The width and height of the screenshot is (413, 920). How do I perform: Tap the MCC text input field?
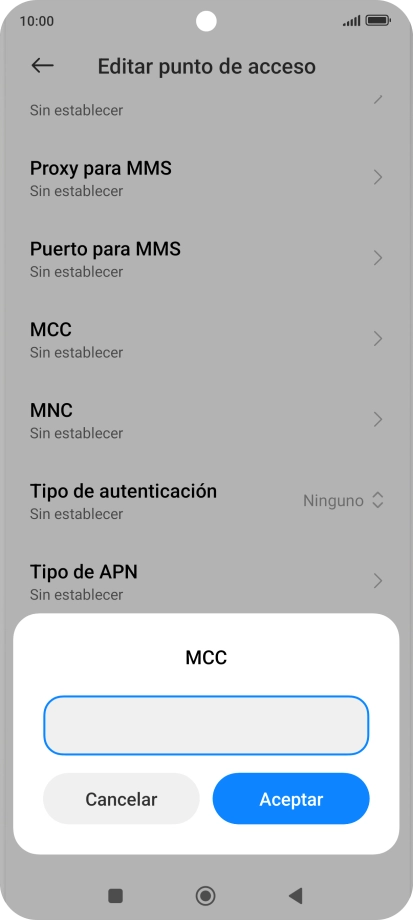pyautogui.click(x=206, y=725)
